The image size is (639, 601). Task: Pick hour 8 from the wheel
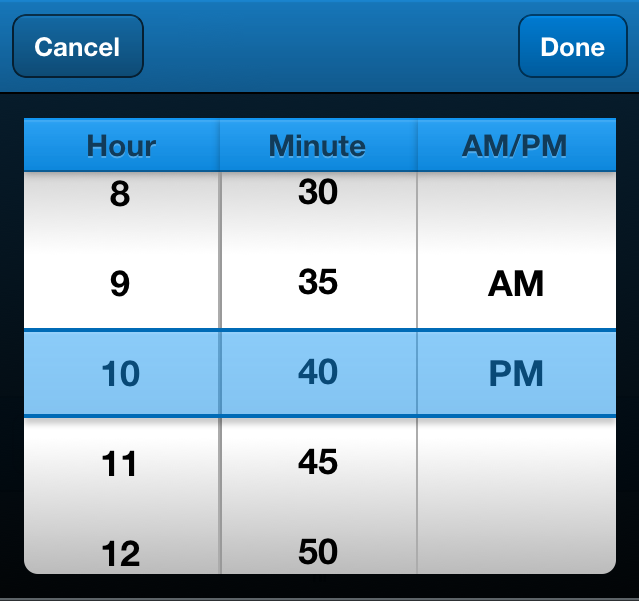tap(120, 194)
